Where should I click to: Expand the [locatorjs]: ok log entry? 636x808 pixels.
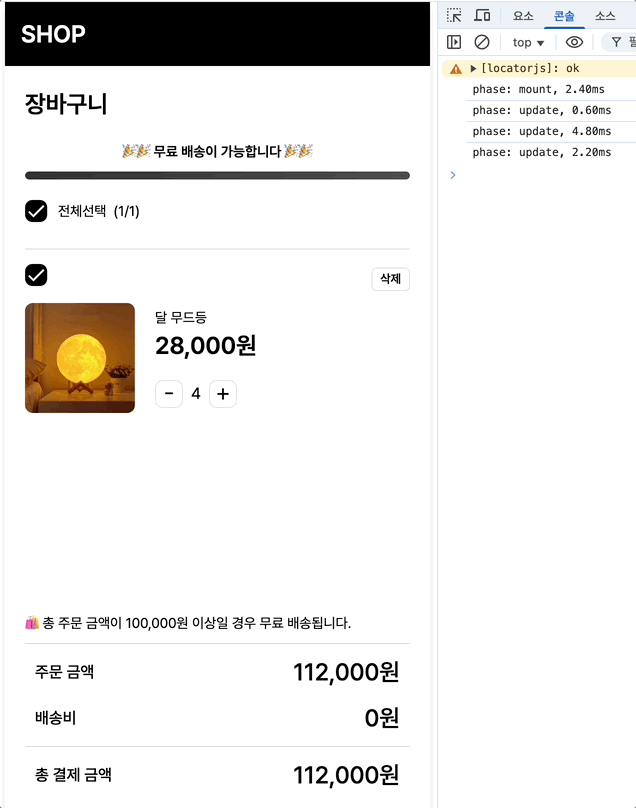pyautogui.click(x=474, y=69)
